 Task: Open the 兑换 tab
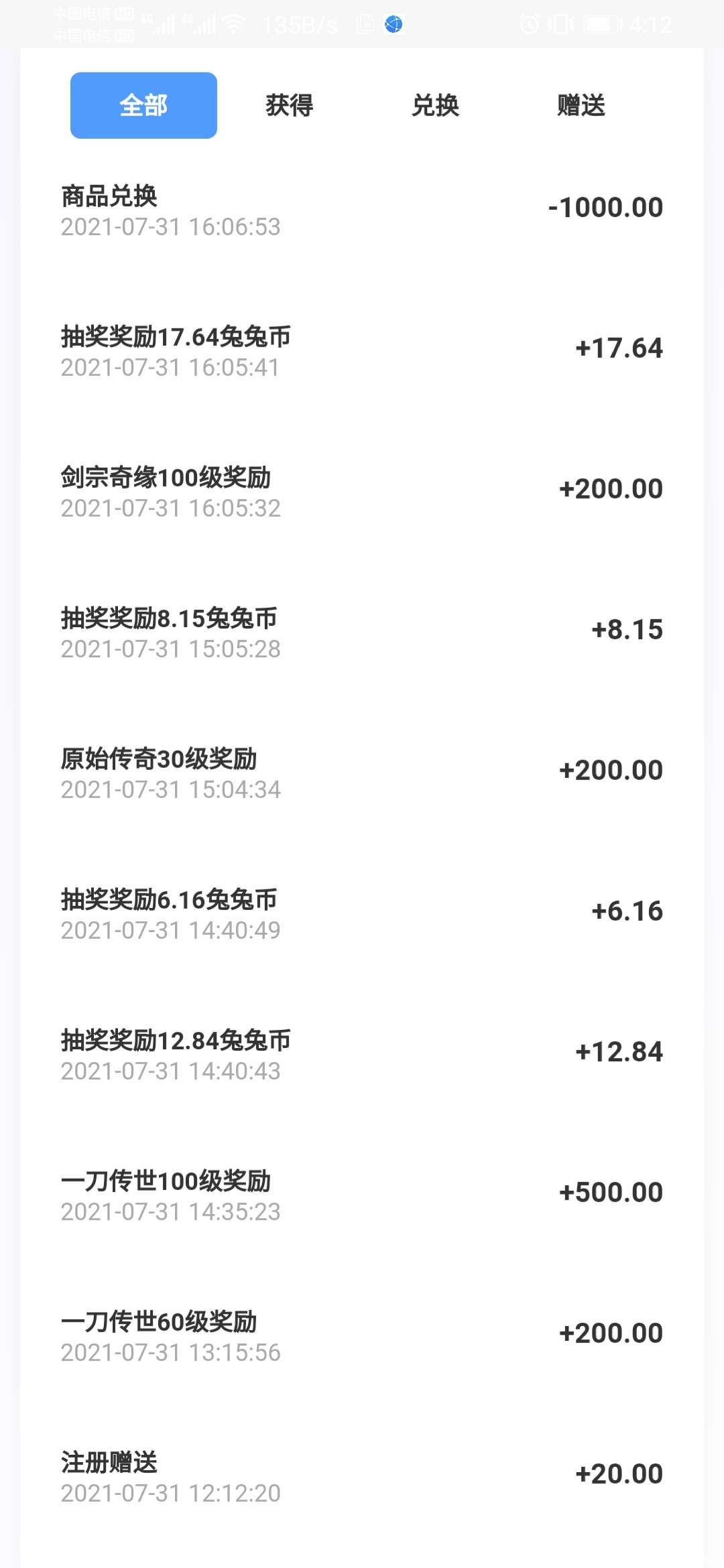[435, 105]
